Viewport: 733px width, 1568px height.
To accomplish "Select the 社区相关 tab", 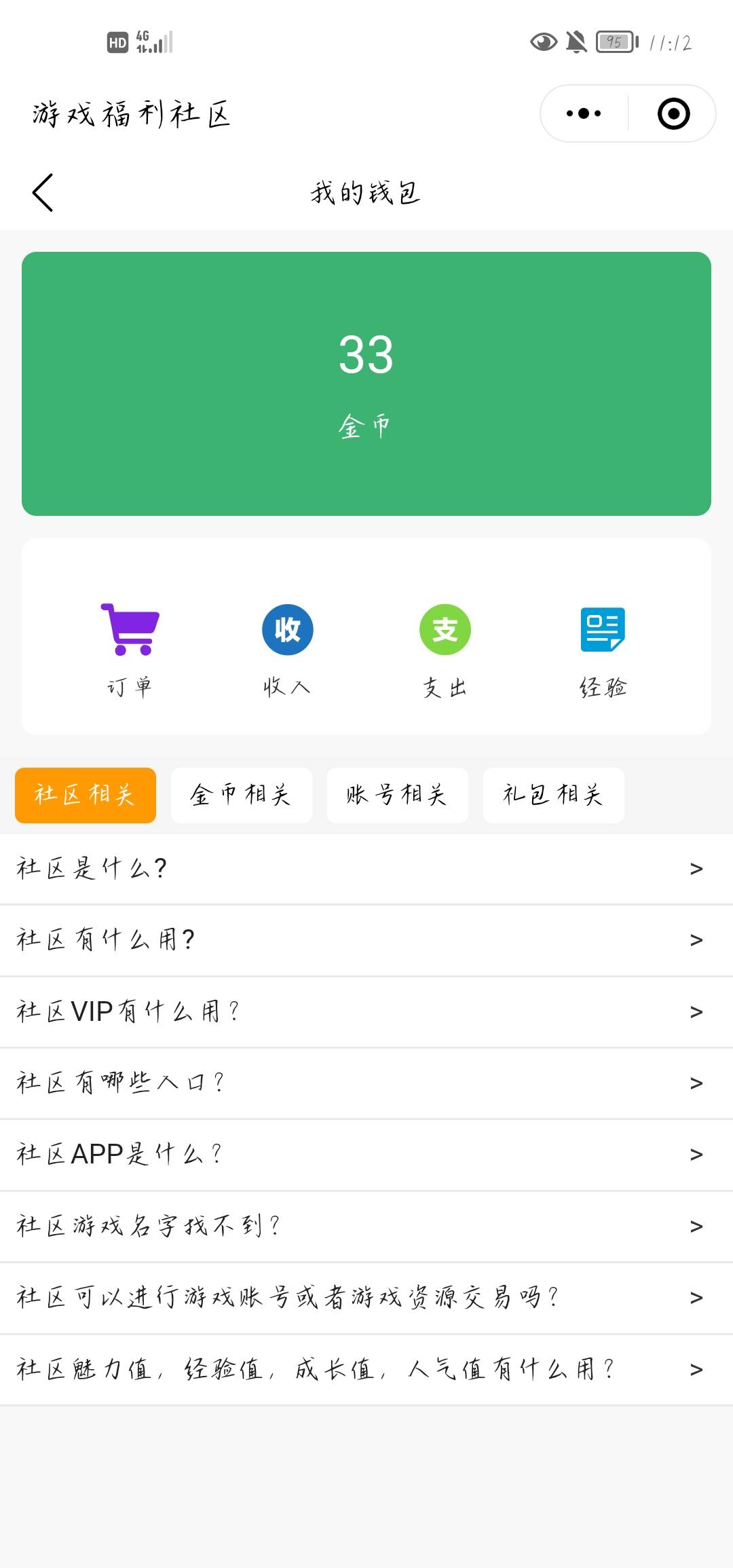I will [86, 795].
